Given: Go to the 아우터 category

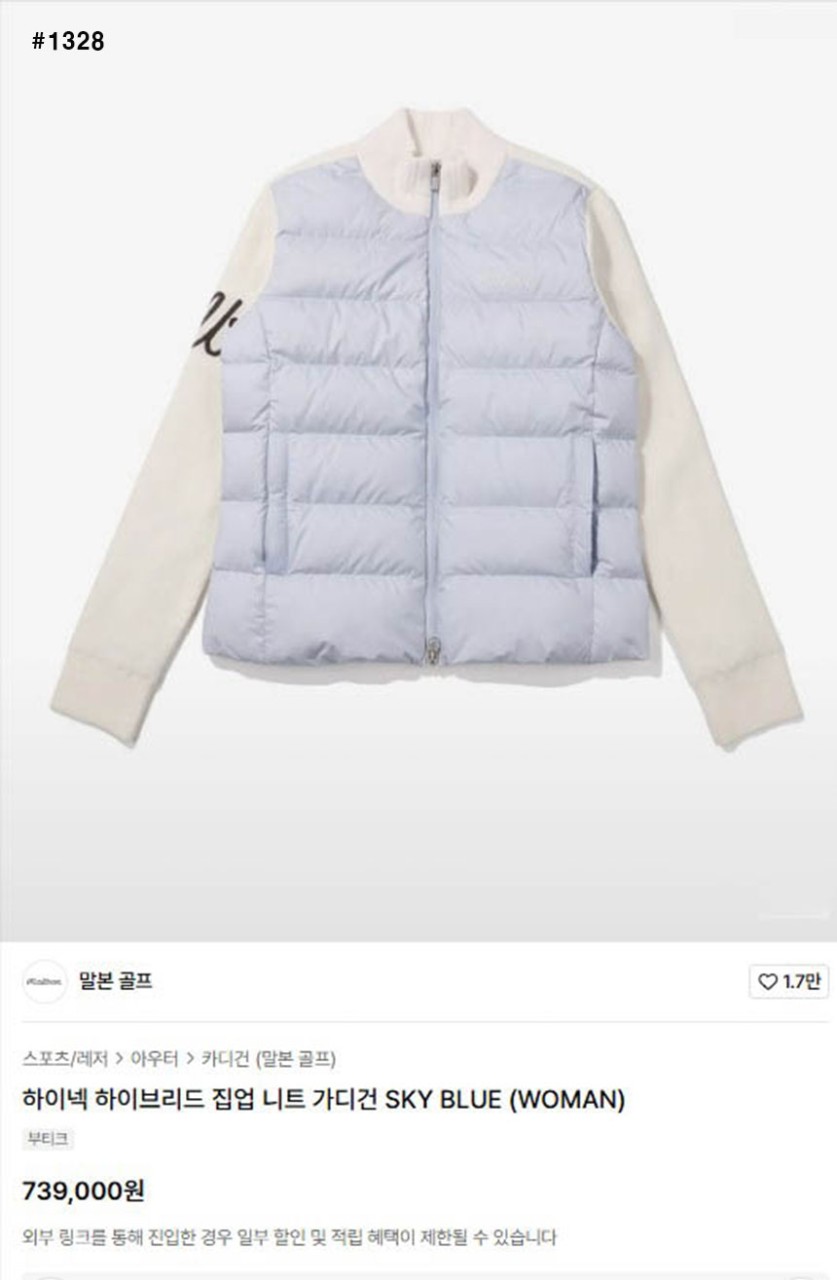Looking at the screenshot, I should pos(154,1058).
